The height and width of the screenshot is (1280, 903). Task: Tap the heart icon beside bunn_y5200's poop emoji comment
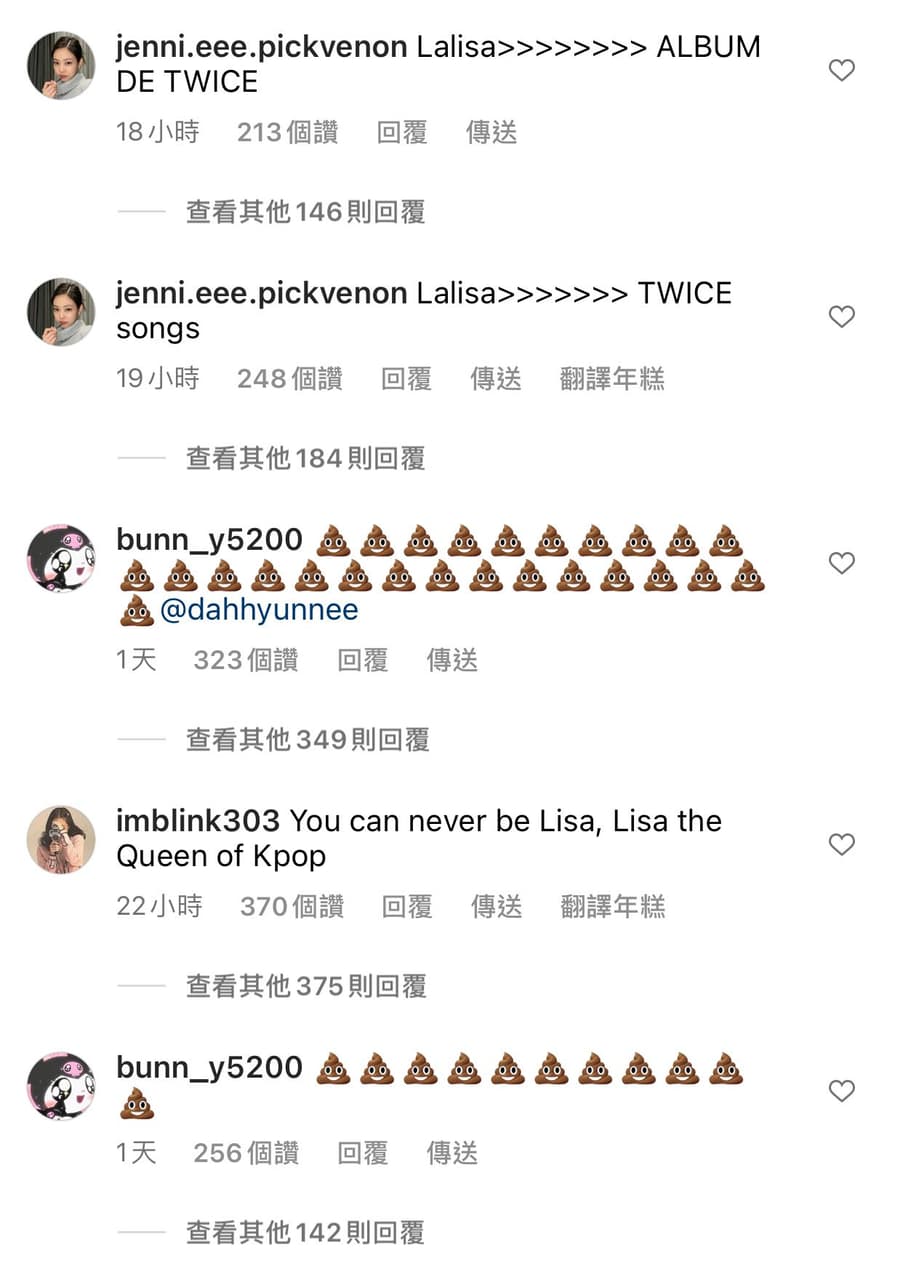point(841,563)
